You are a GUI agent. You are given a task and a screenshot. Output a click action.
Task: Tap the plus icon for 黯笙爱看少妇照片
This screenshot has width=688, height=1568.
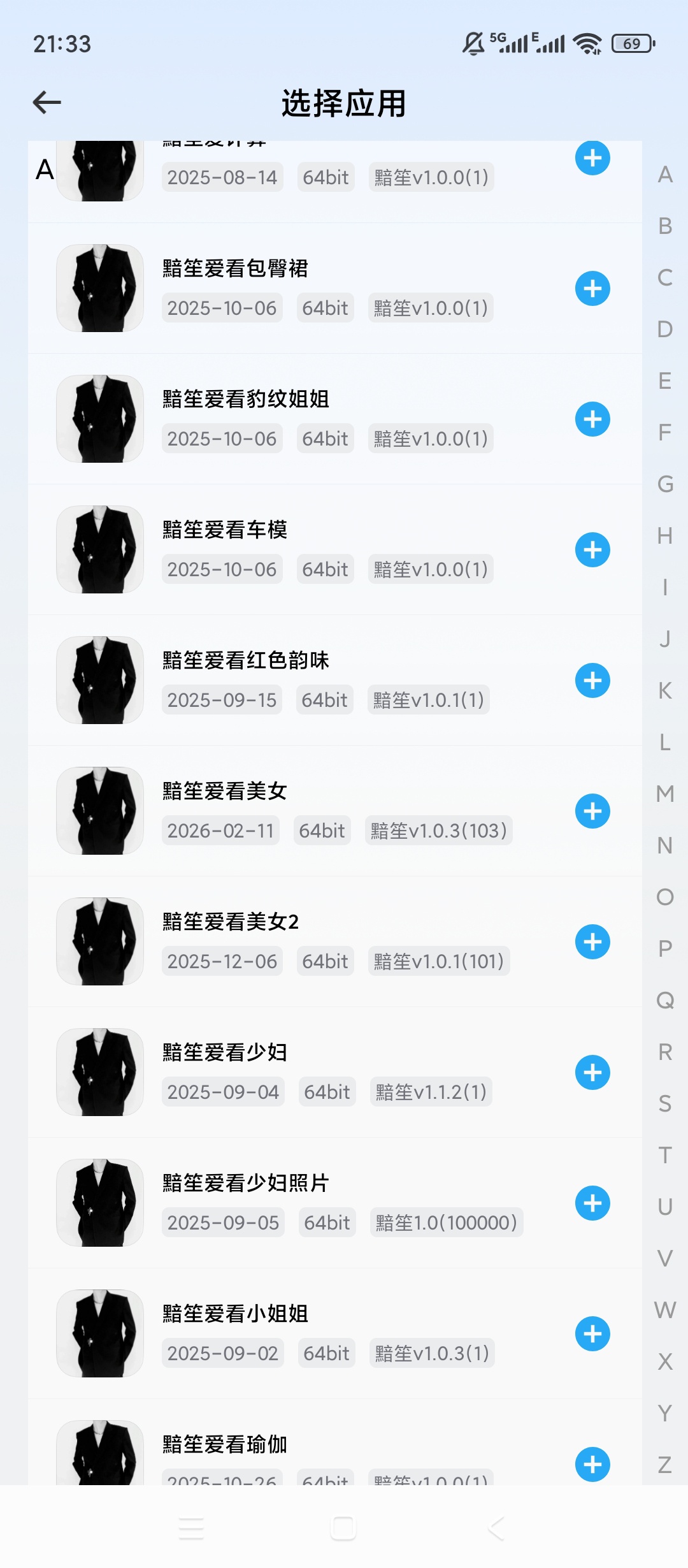pyautogui.click(x=592, y=1203)
